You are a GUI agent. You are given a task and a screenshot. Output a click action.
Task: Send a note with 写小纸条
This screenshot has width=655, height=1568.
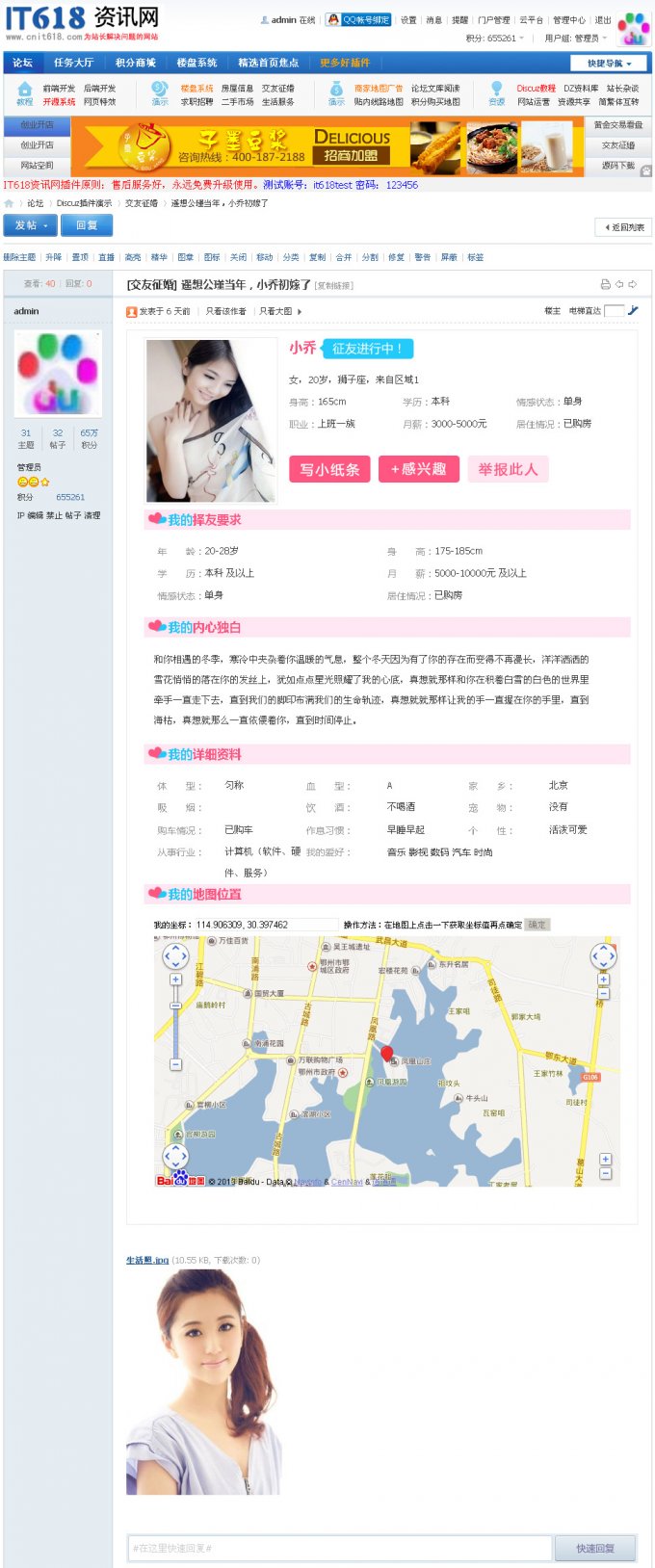pos(329,469)
